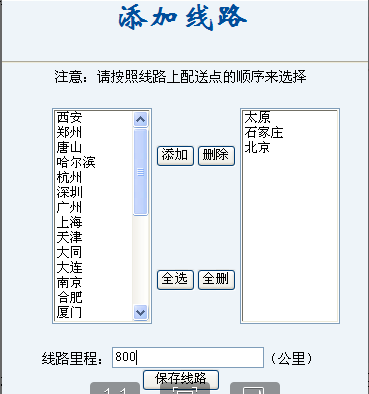Select 上海 in the city list
Viewport: 369px width, 394px height.
94,222
